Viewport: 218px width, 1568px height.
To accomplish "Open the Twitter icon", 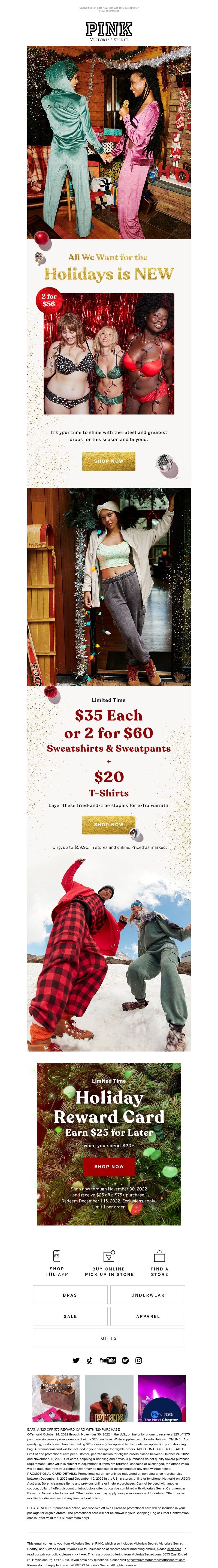I will coord(75,1360).
